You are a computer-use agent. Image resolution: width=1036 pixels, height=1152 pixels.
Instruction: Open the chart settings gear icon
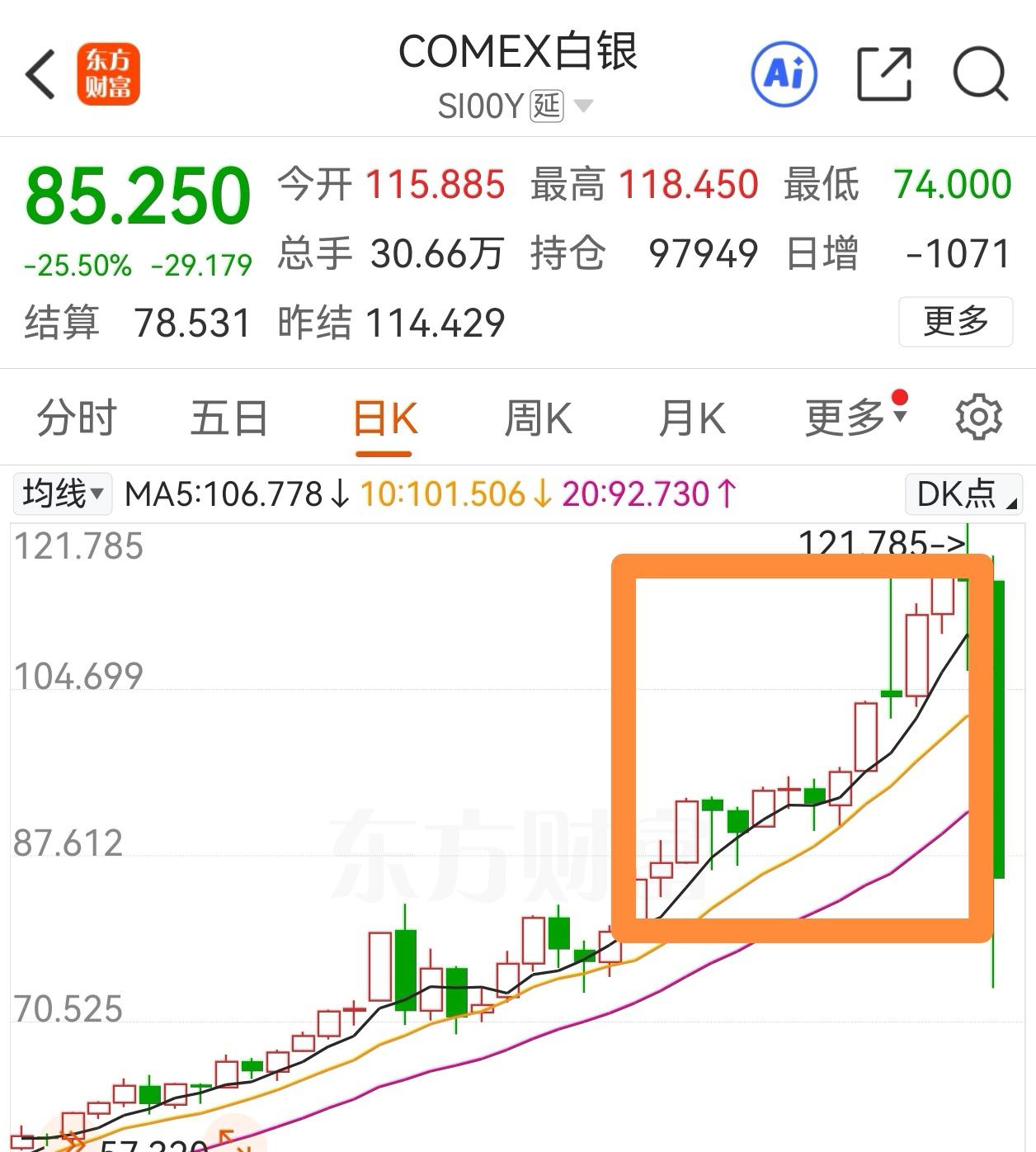[x=977, y=418]
